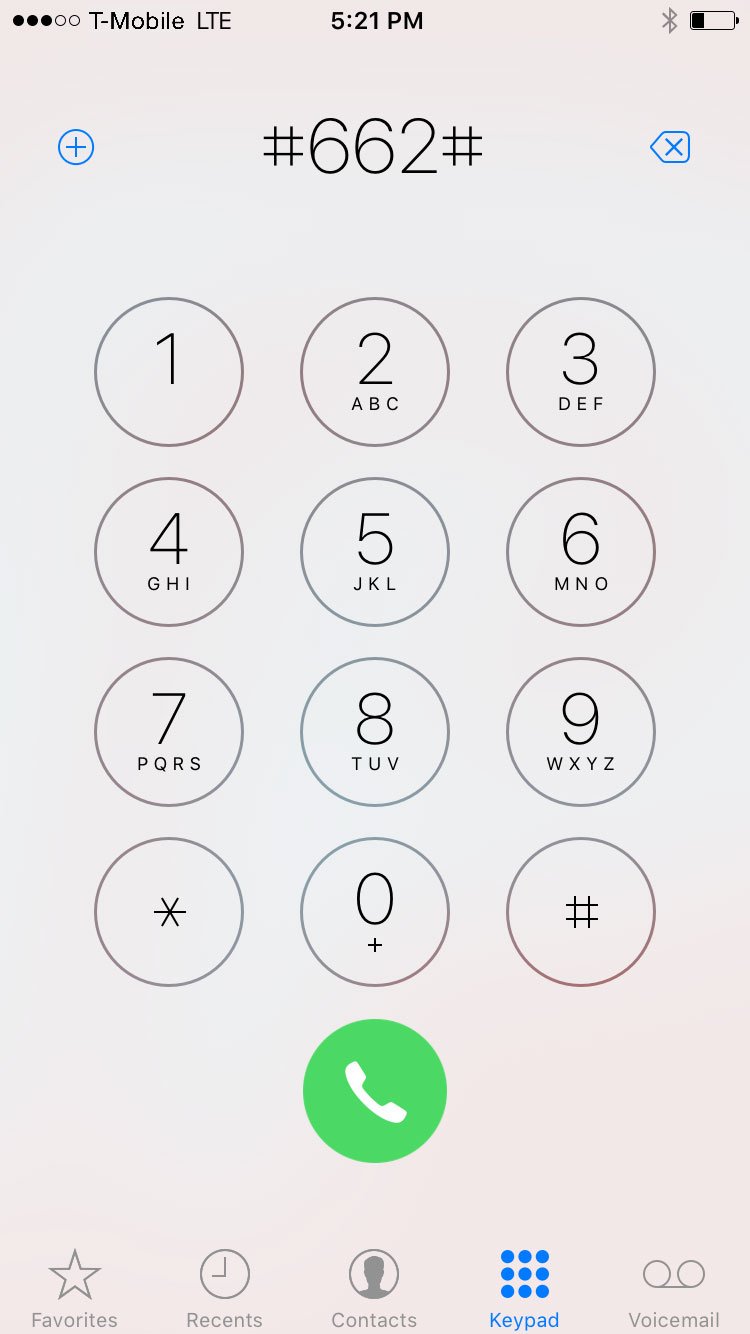Add dialed number to contacts

[76, 148]
